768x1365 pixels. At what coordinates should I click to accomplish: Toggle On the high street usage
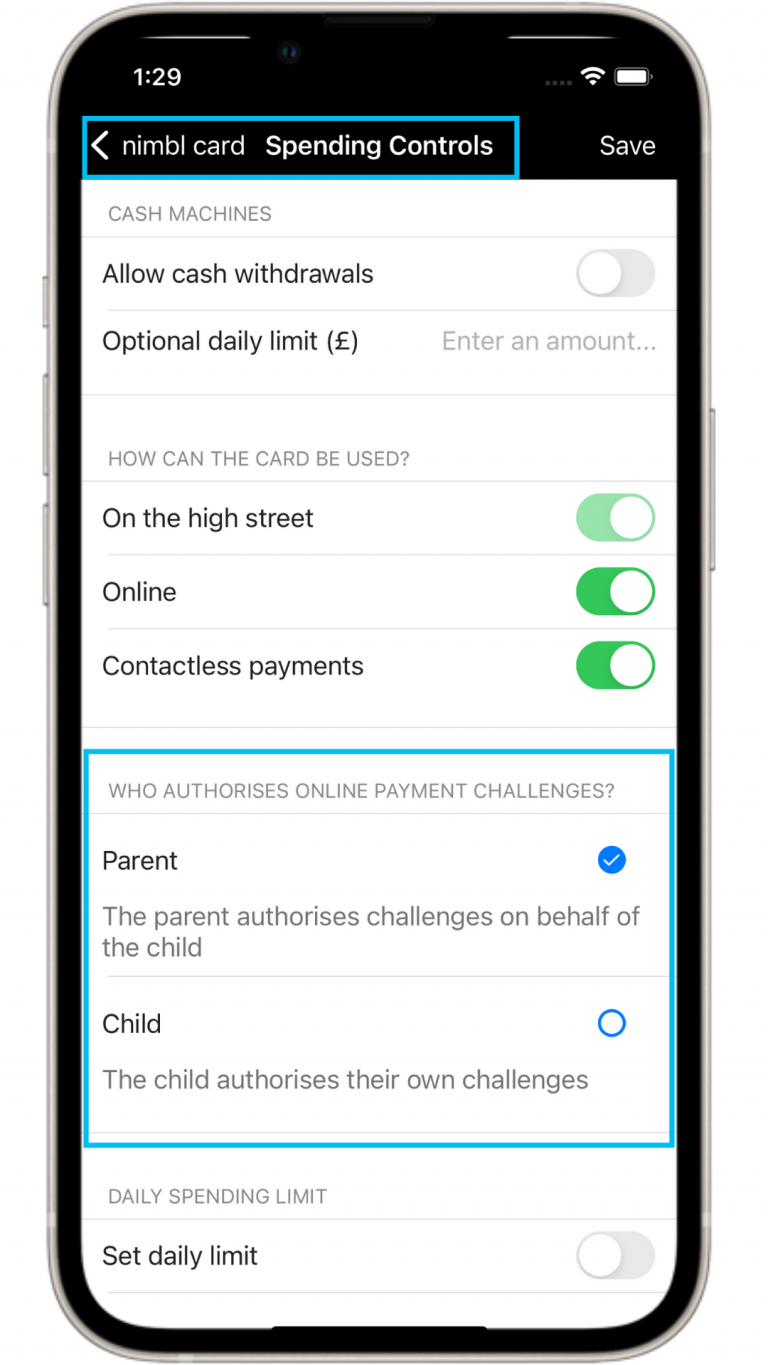615,518
